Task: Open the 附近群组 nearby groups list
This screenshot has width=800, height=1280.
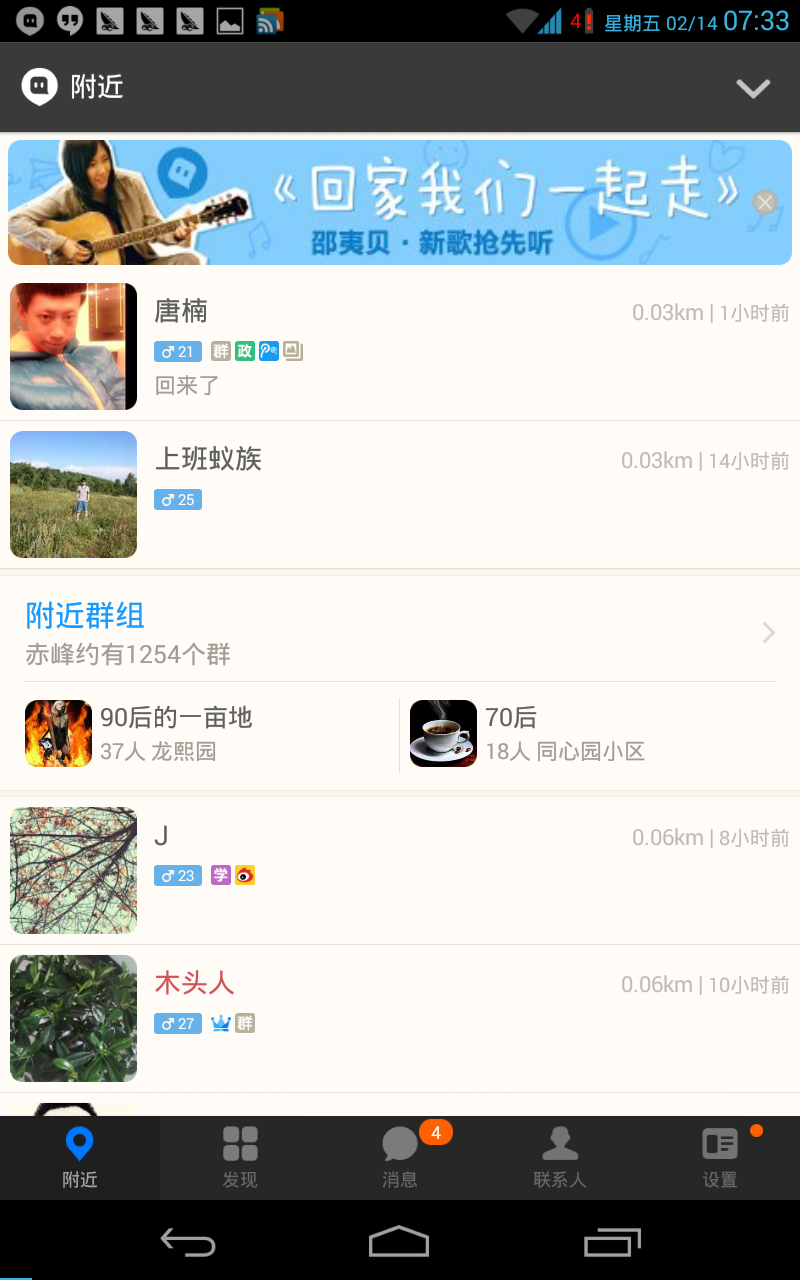Action: pyautogui.click(x=400, y=632)
